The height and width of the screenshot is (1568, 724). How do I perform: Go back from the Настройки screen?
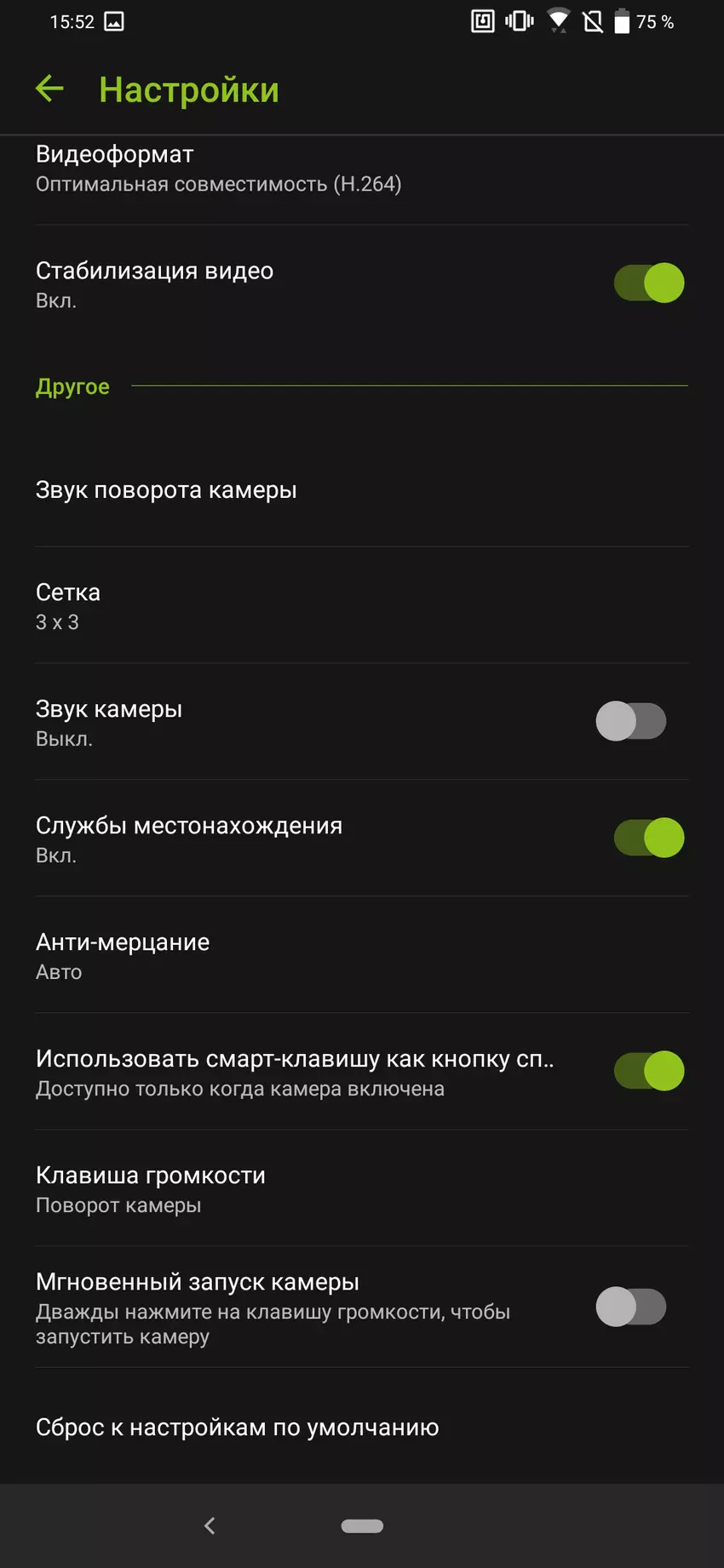coord(50,89)
